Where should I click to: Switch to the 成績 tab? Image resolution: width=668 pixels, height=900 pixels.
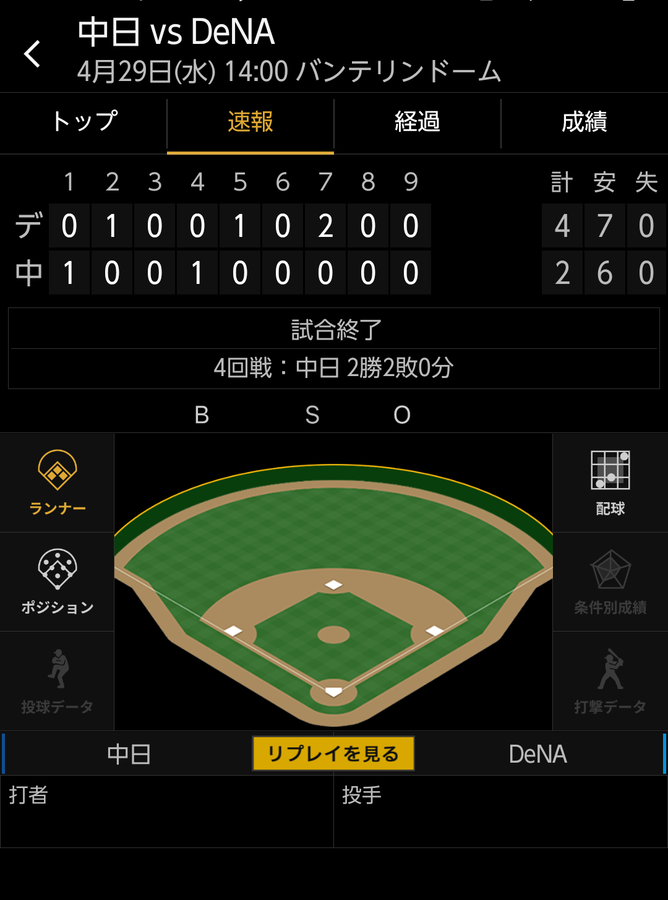click(x=584, y=123)
